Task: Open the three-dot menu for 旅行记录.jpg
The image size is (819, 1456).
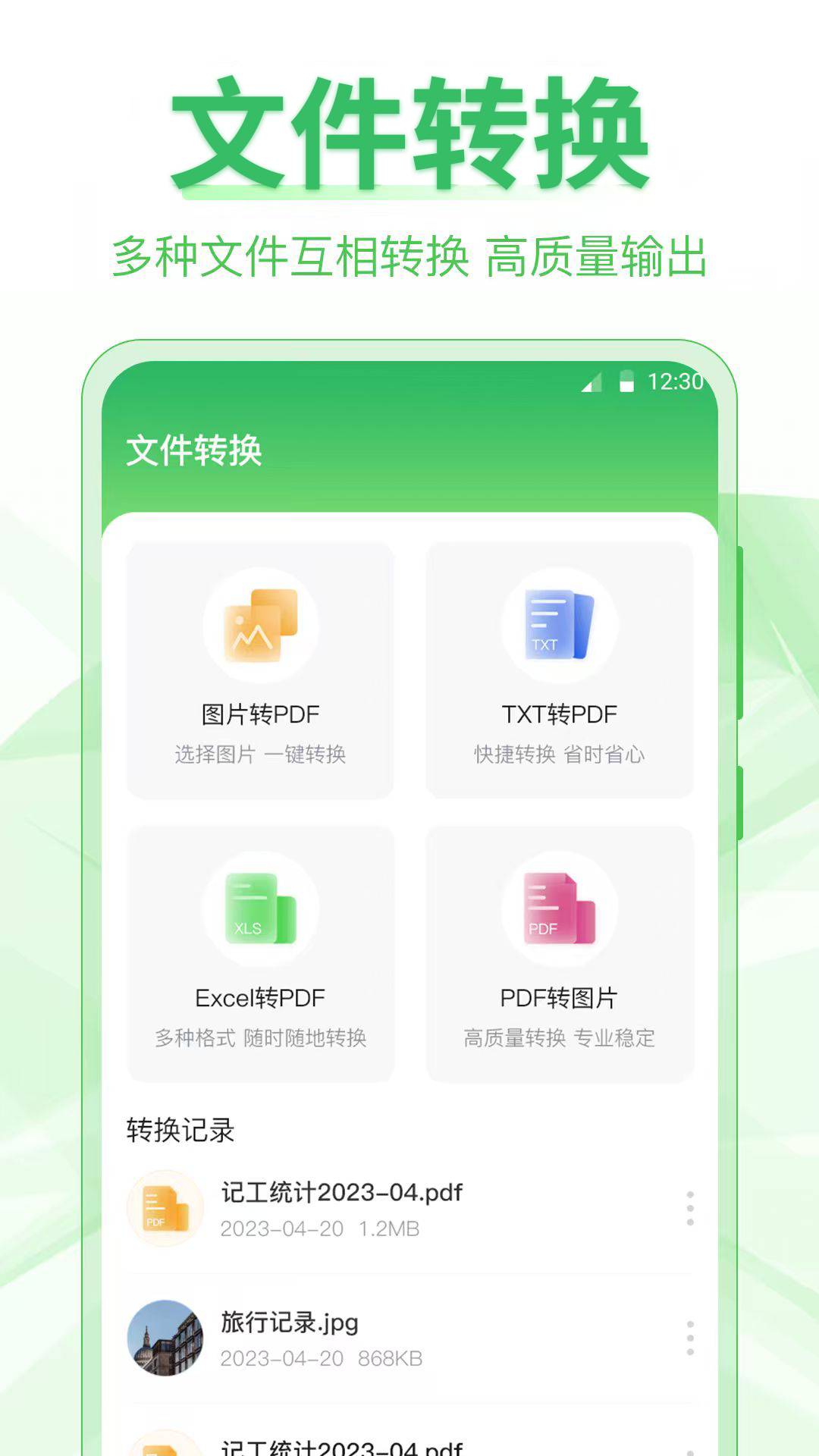Action: [689, 1337]
